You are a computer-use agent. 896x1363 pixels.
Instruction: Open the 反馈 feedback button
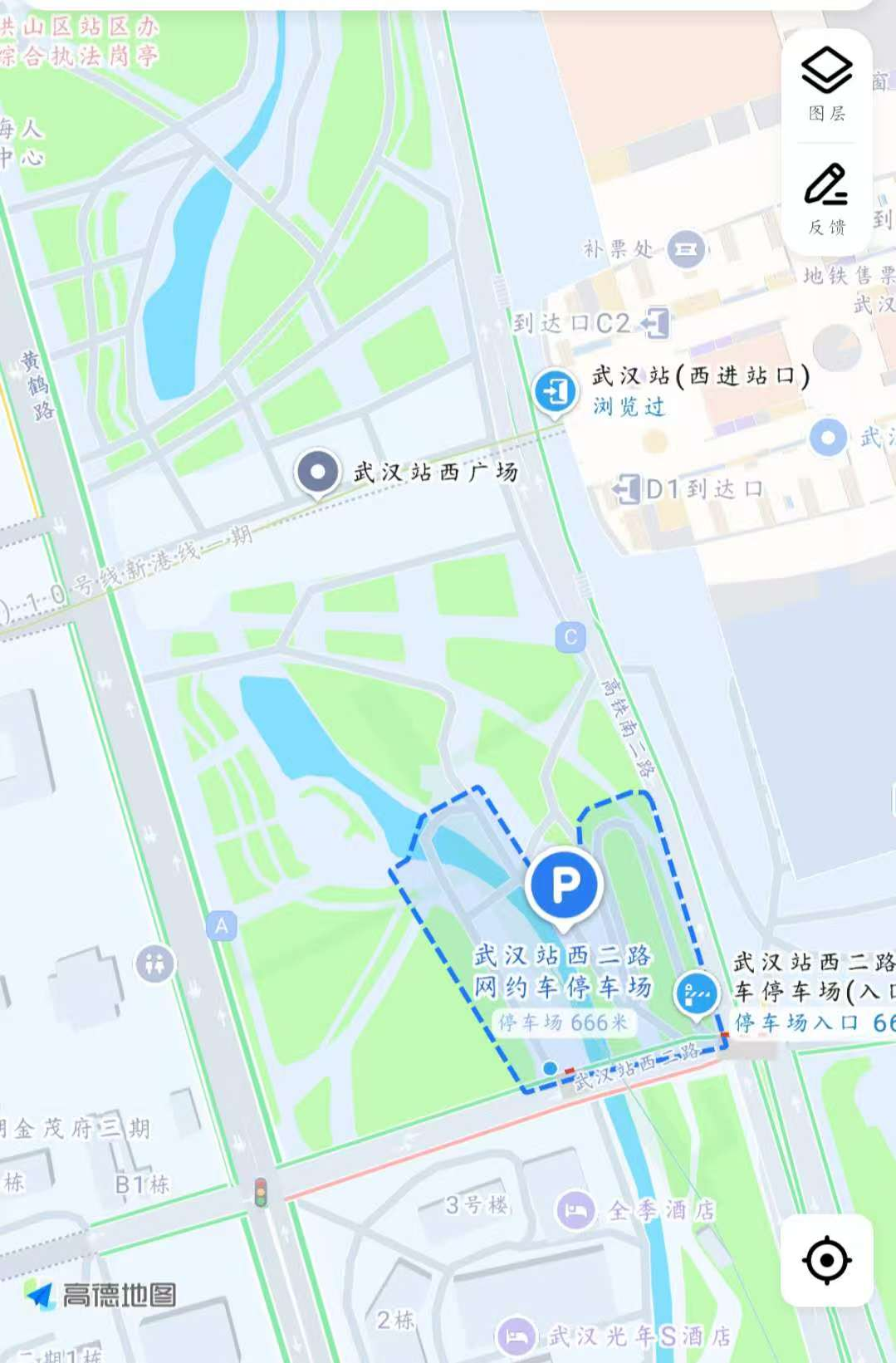(x=826, y=199)
